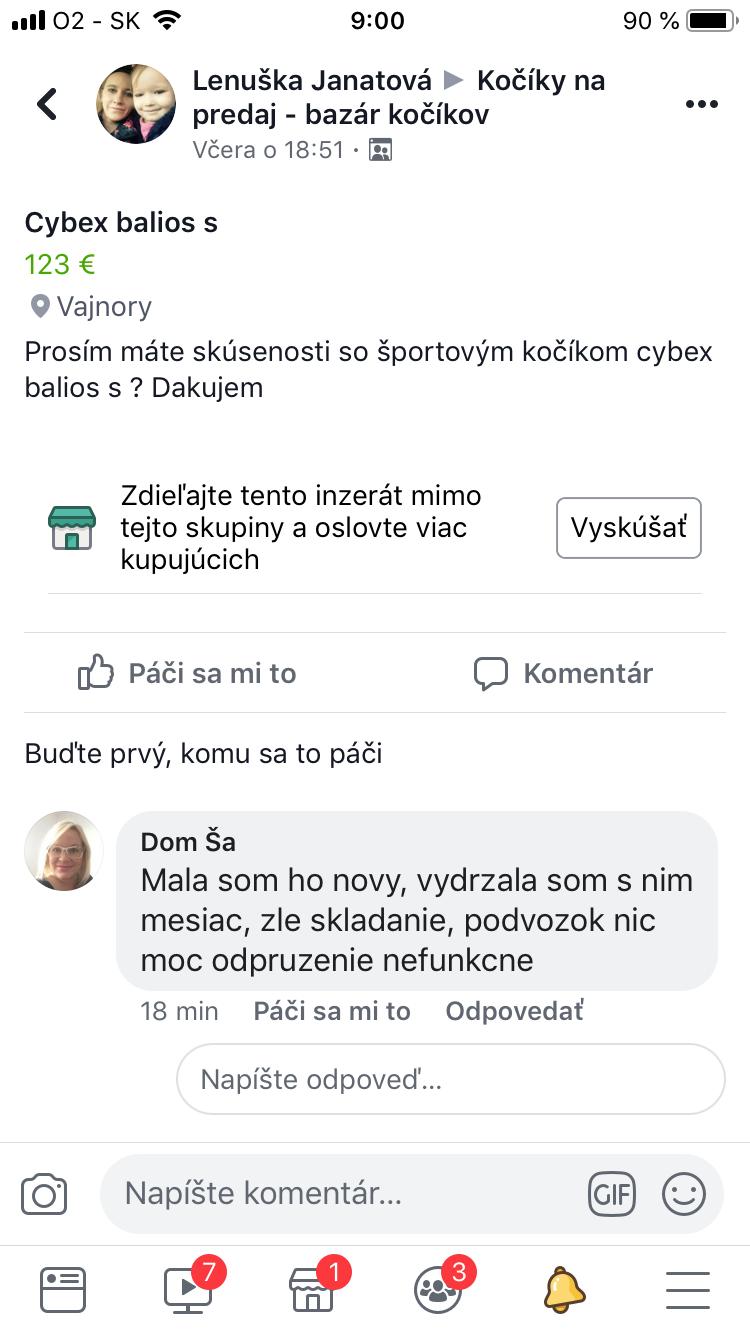
Task: Switch to the Groups tab
Action: [x=438, y=1289]
